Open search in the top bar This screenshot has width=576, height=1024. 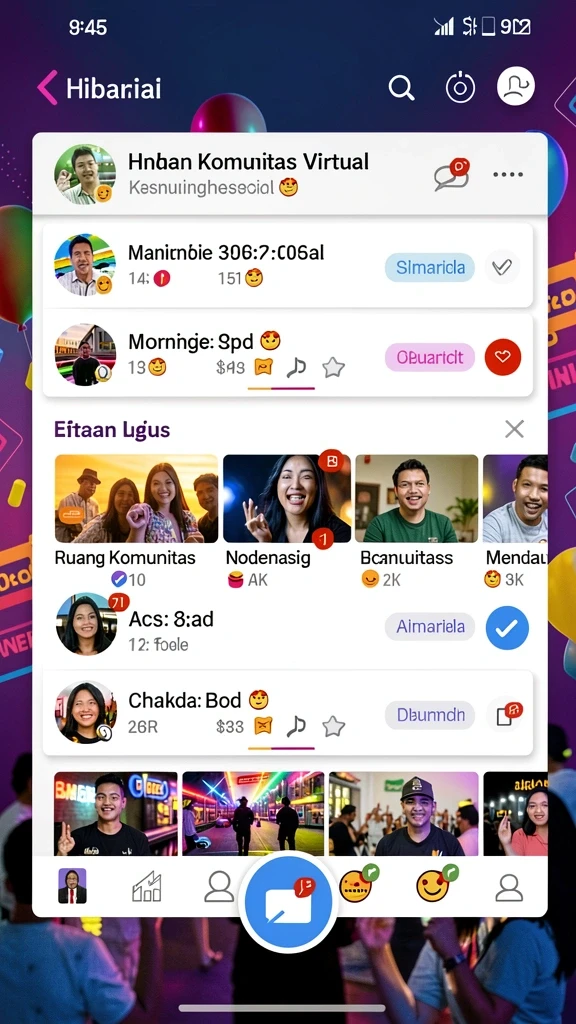point(402,88)
